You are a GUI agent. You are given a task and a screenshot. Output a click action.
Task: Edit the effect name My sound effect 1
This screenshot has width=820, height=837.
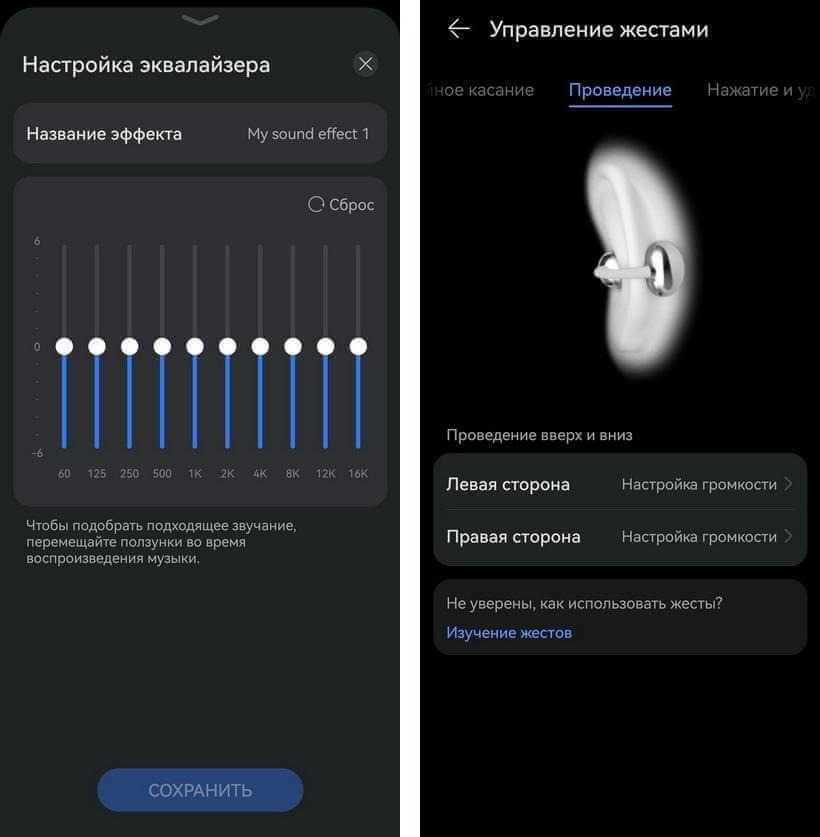(x=308, y=134)
